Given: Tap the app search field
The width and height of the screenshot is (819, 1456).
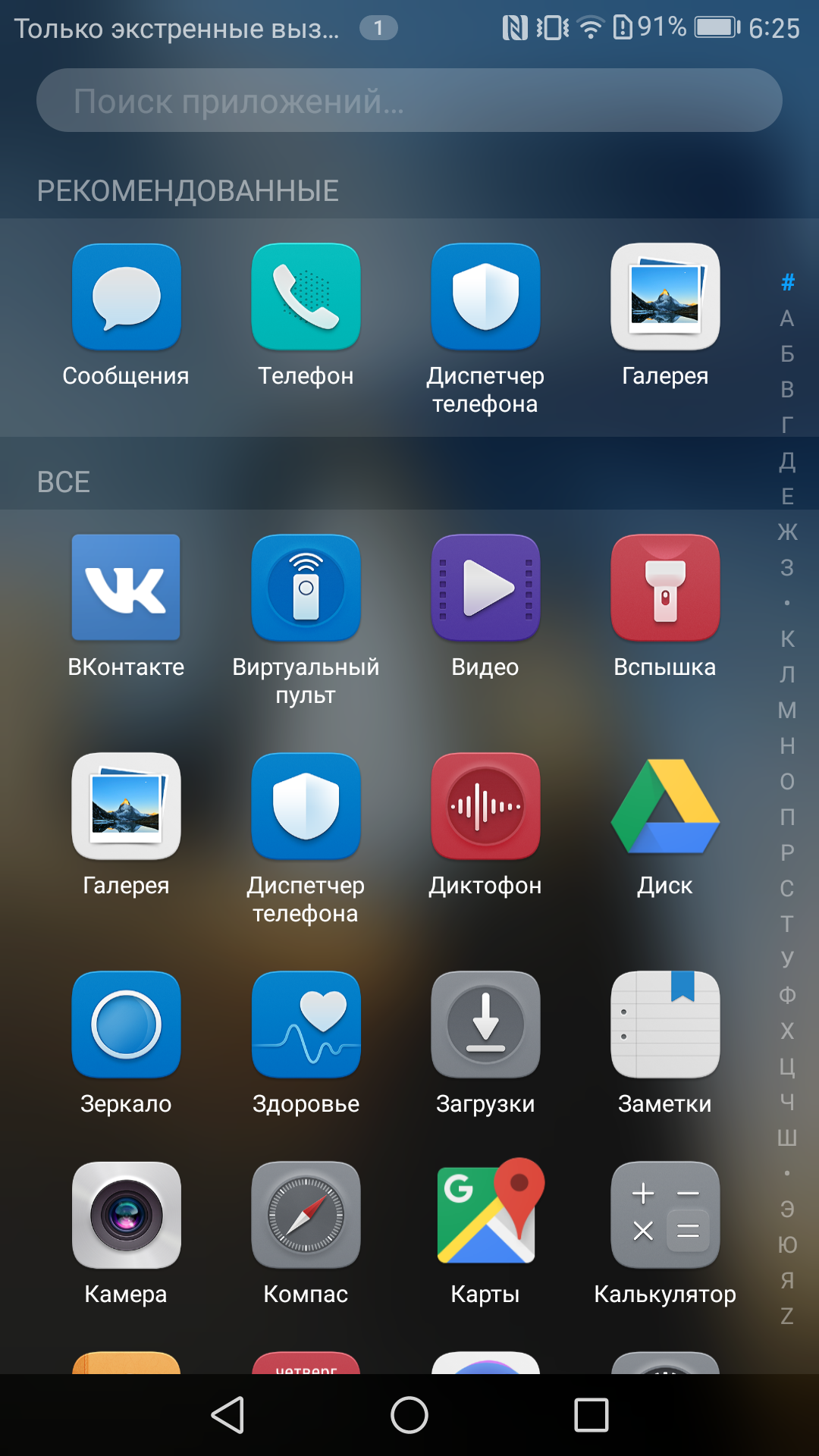Looking at the screenshot, I should (x=409, y=100).
